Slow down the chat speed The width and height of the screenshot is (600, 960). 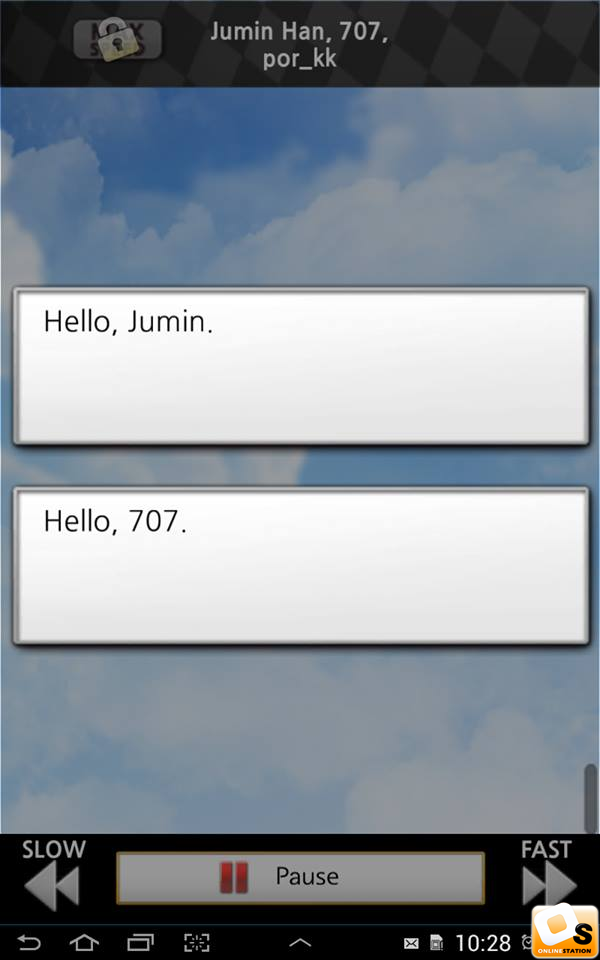pos(53,874)
